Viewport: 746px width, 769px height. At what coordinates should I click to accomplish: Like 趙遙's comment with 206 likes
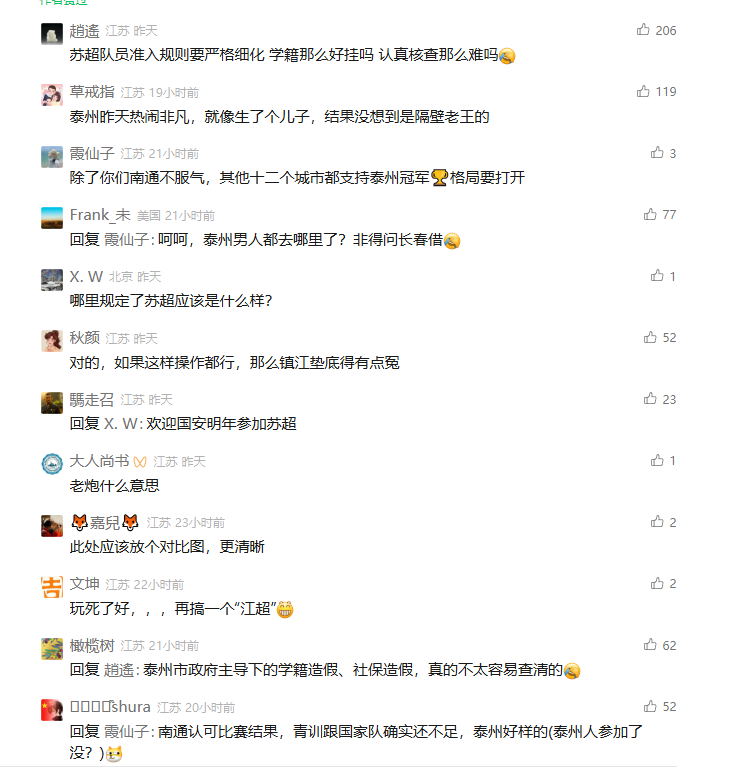[643, 30]
